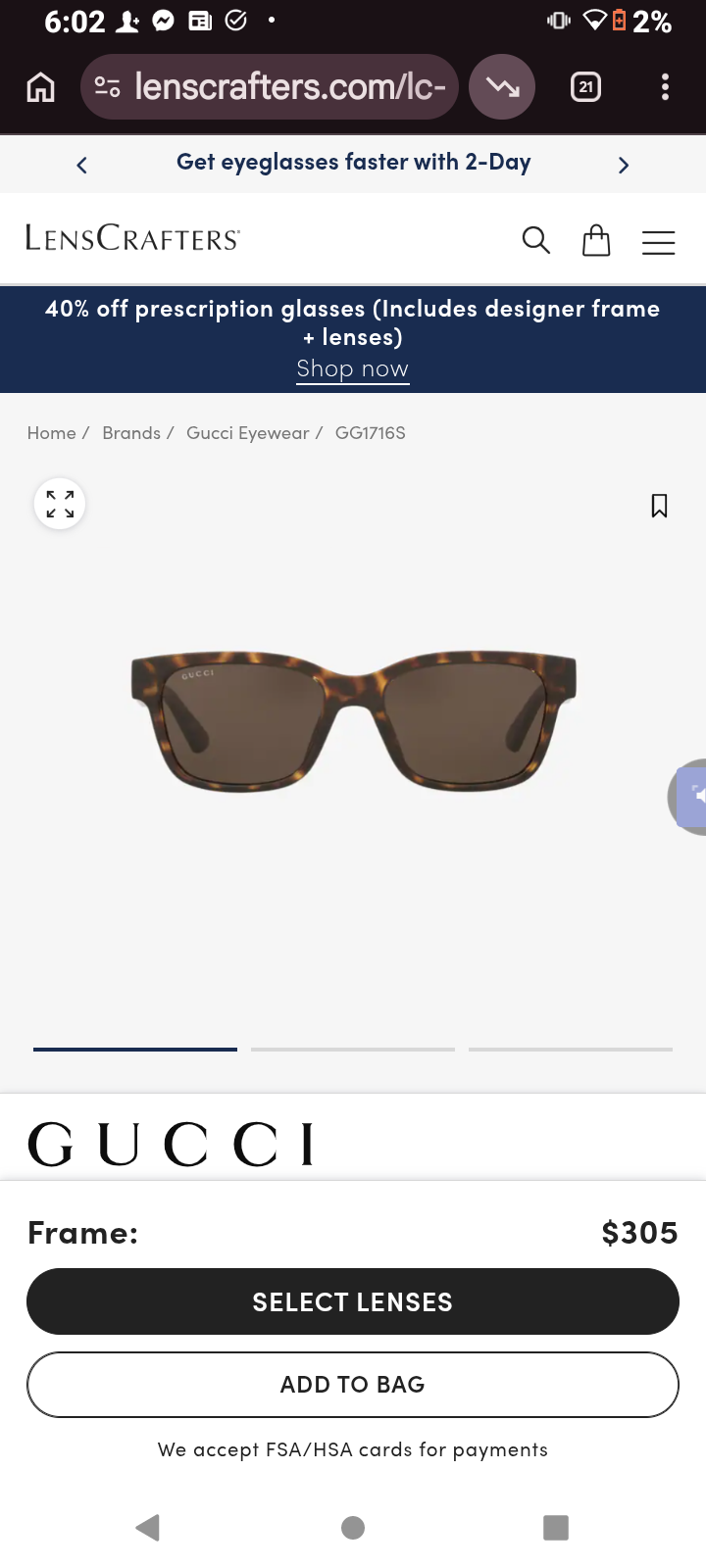This screenshot has width=706, height=1568.
Task: Tap the Select Lenses button
Action: [x=353, y=1301]
